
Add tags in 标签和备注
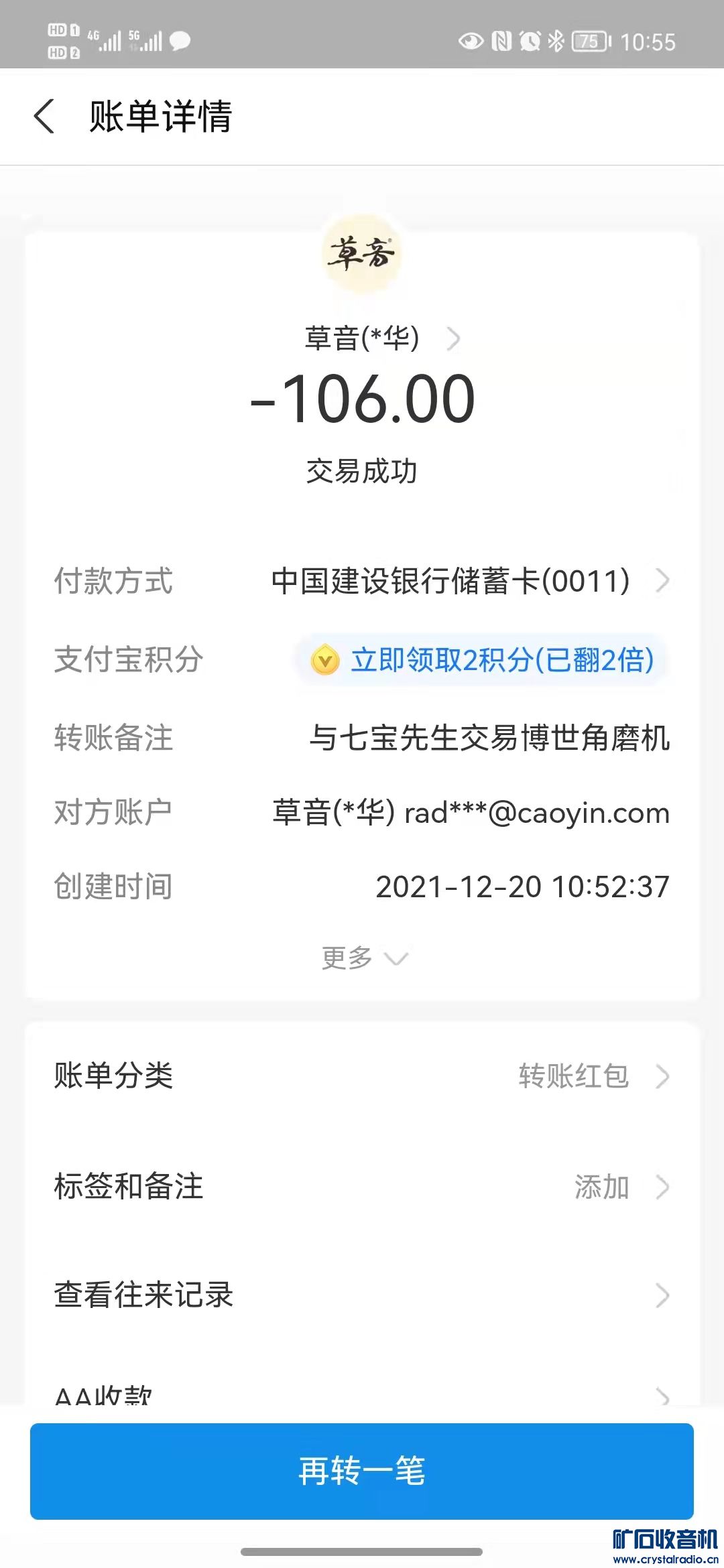pyautogui.click(x=362, y=1187)
